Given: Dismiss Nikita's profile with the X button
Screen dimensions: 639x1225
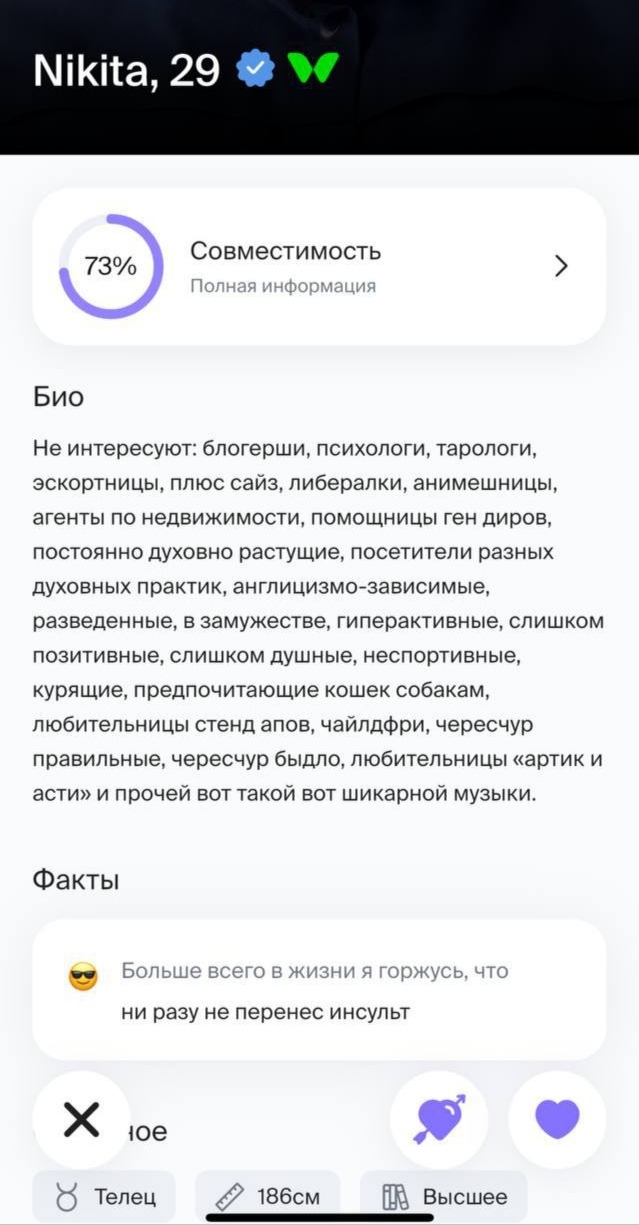Looking at the screenshot, I should pos(81,1119).
